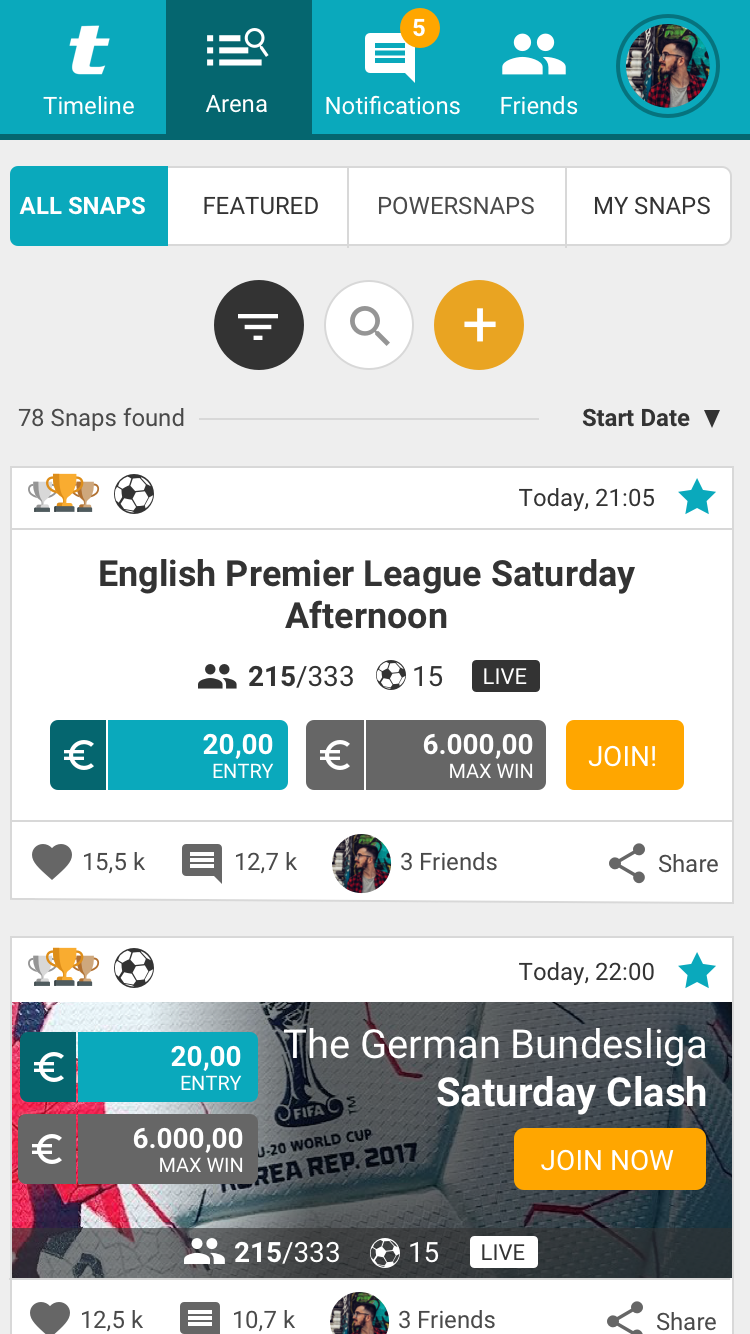Screen dimensions: 750x1334
Task: Join the English Premier League snap
Action: (624, 755)
